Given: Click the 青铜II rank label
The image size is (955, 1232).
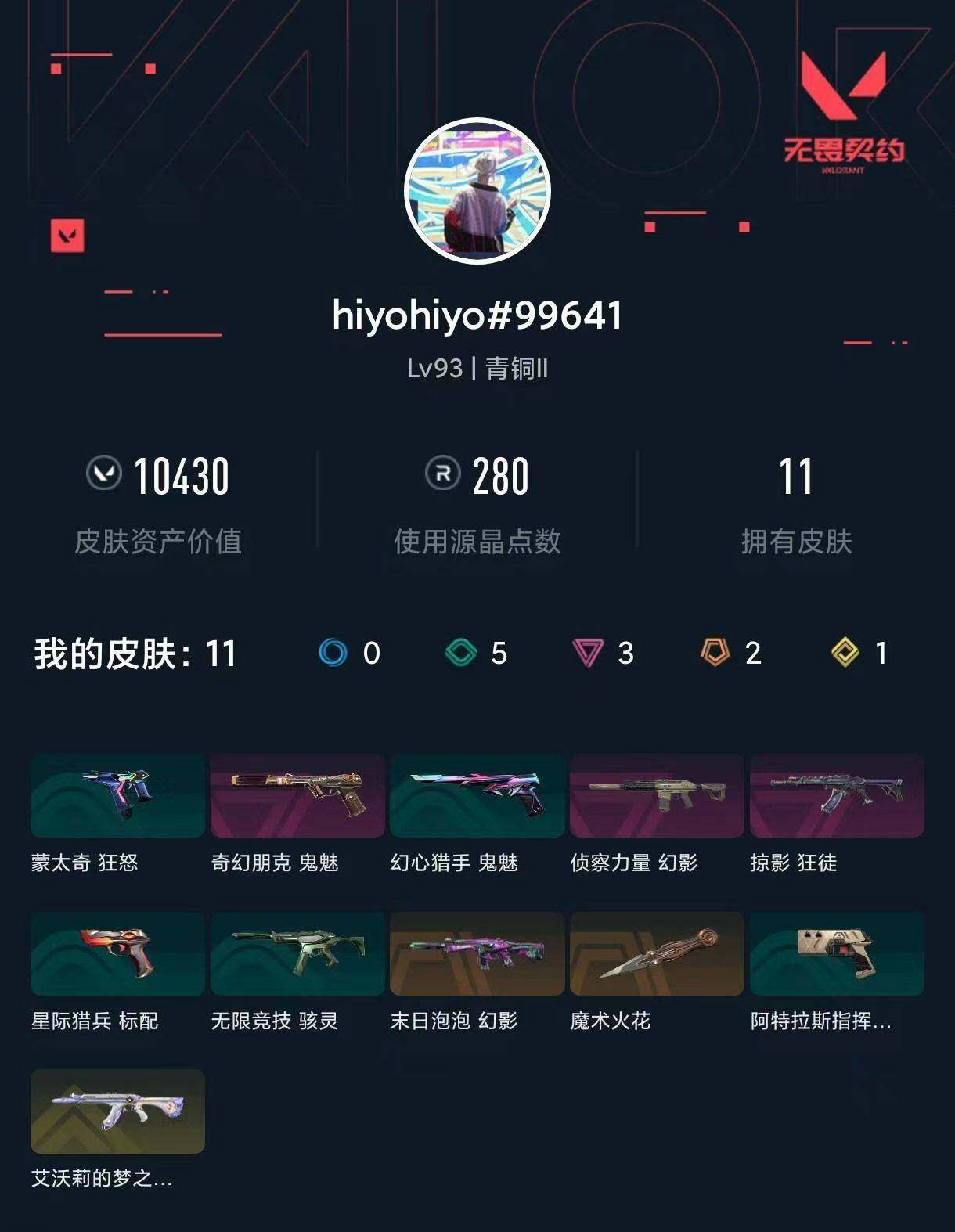Looking at the screenshot, I should (517, 368).
